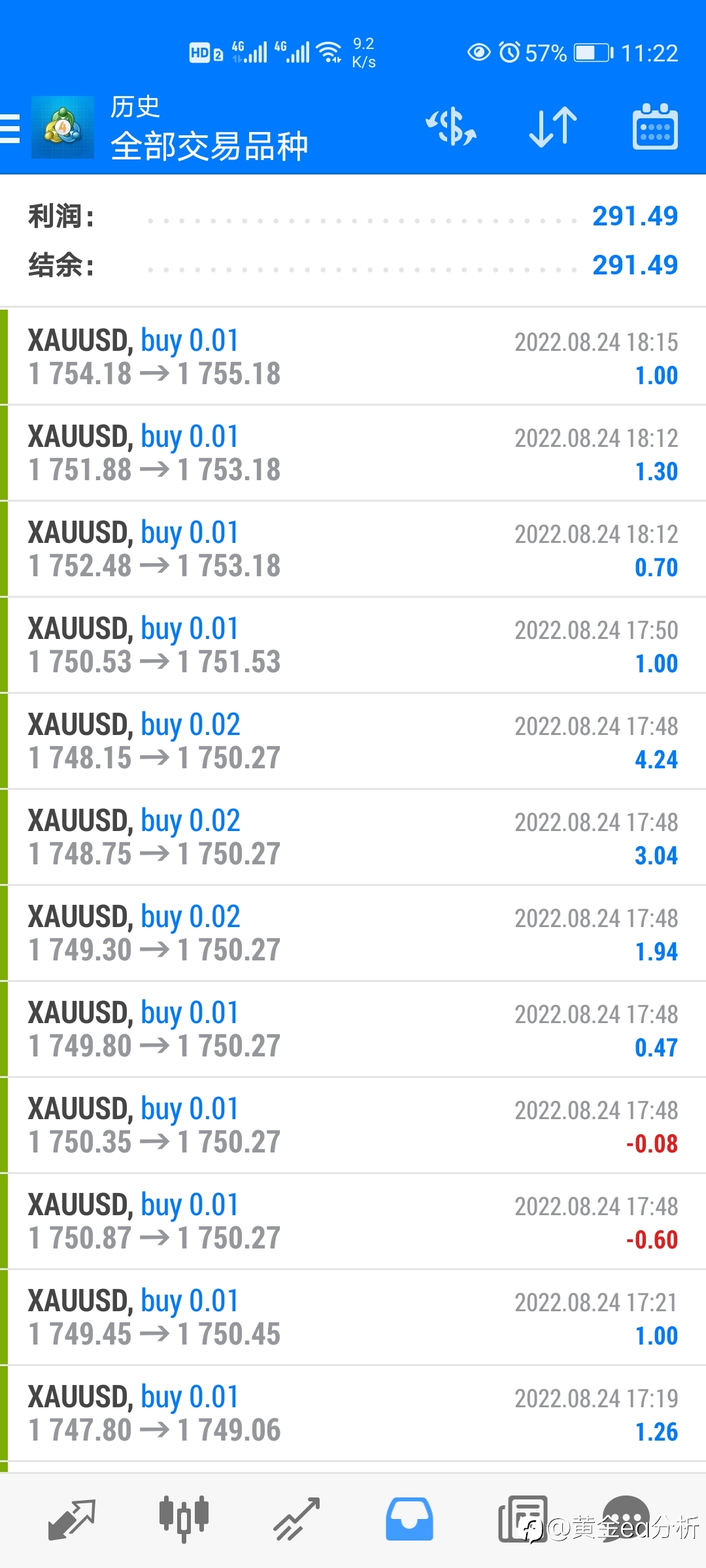
Task: Open the trade with 1.30 profit
Action: coord(353,453)
